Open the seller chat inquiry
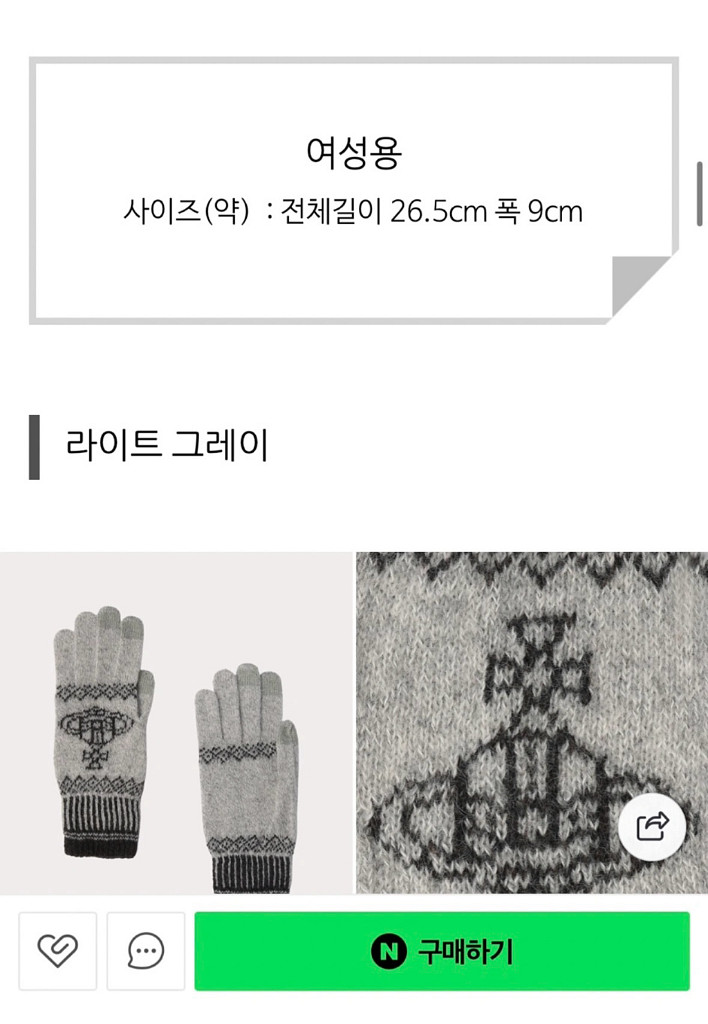708x1024 pixels. click(146, 951)
